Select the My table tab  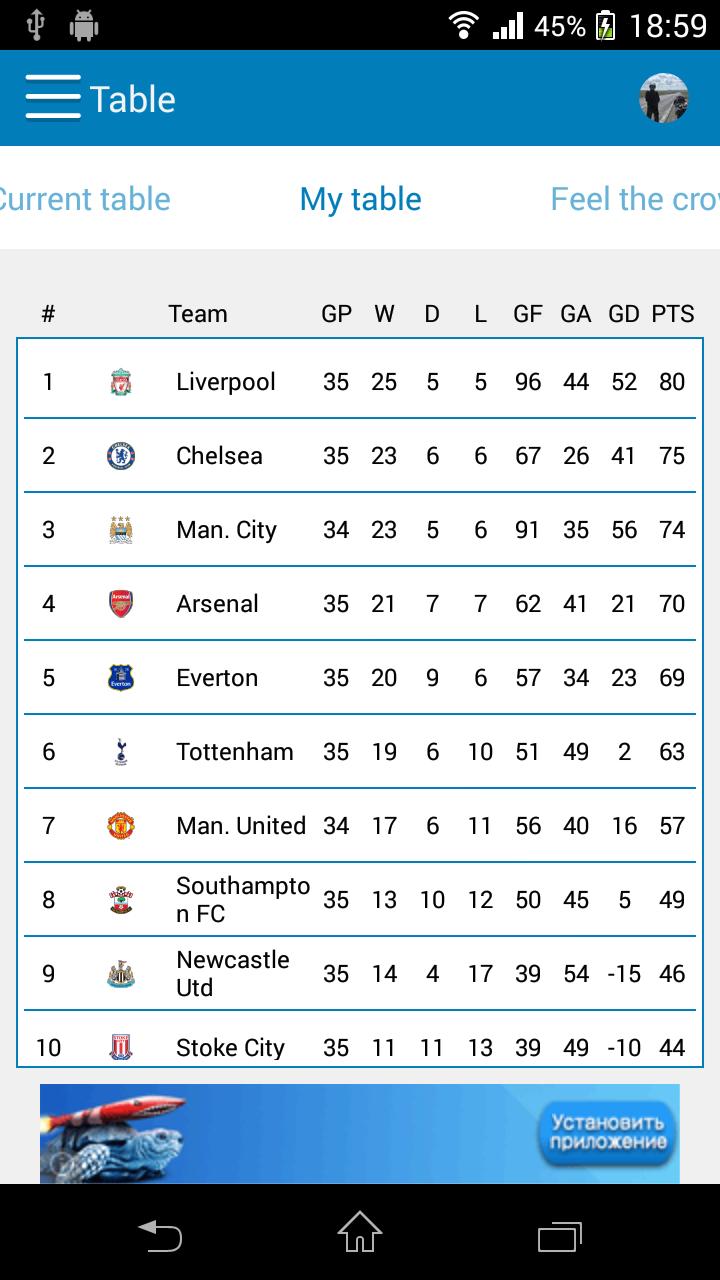click(x=360, y=199)
